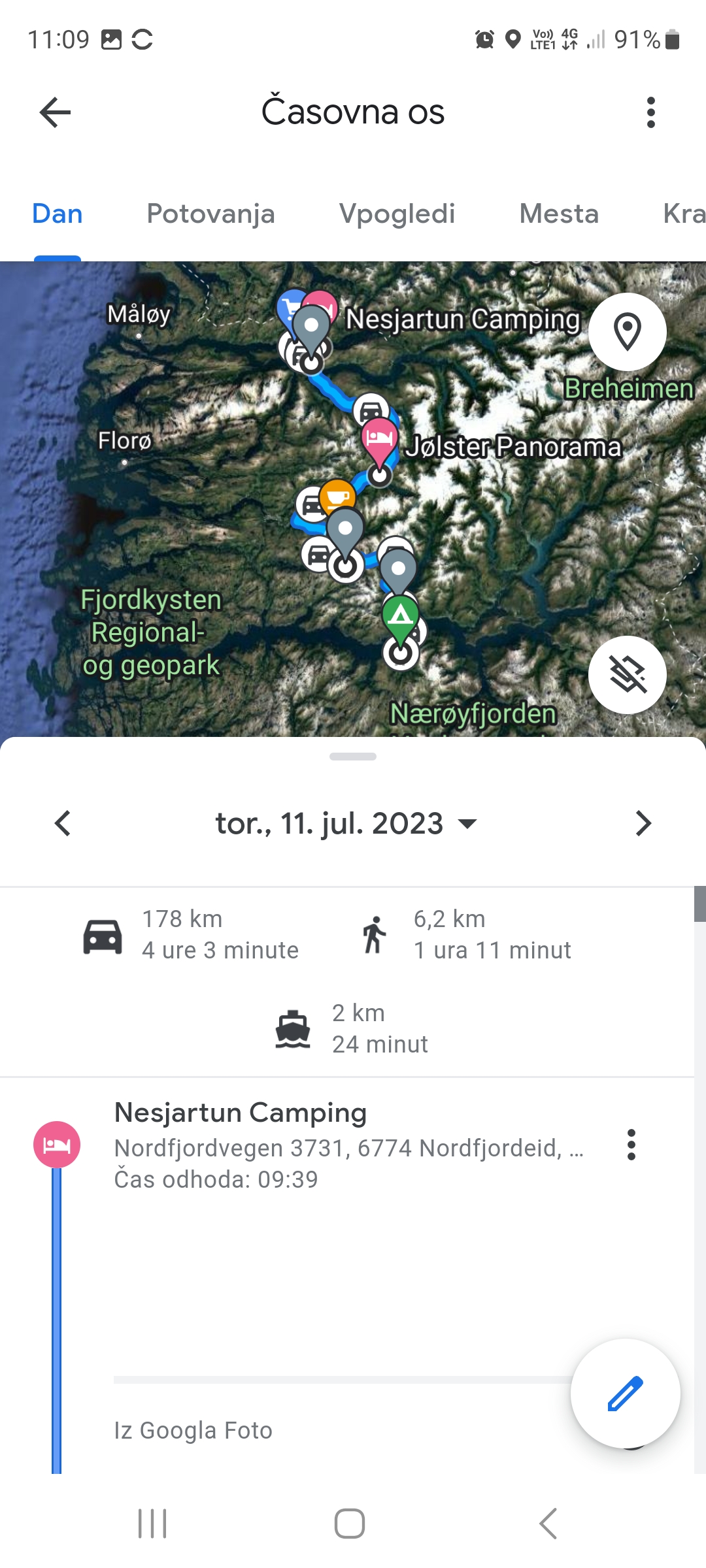This screenshot has width=706, height=1568.
Task: Tap the green campsite marker on map
Action: click(x=400, y=615)
